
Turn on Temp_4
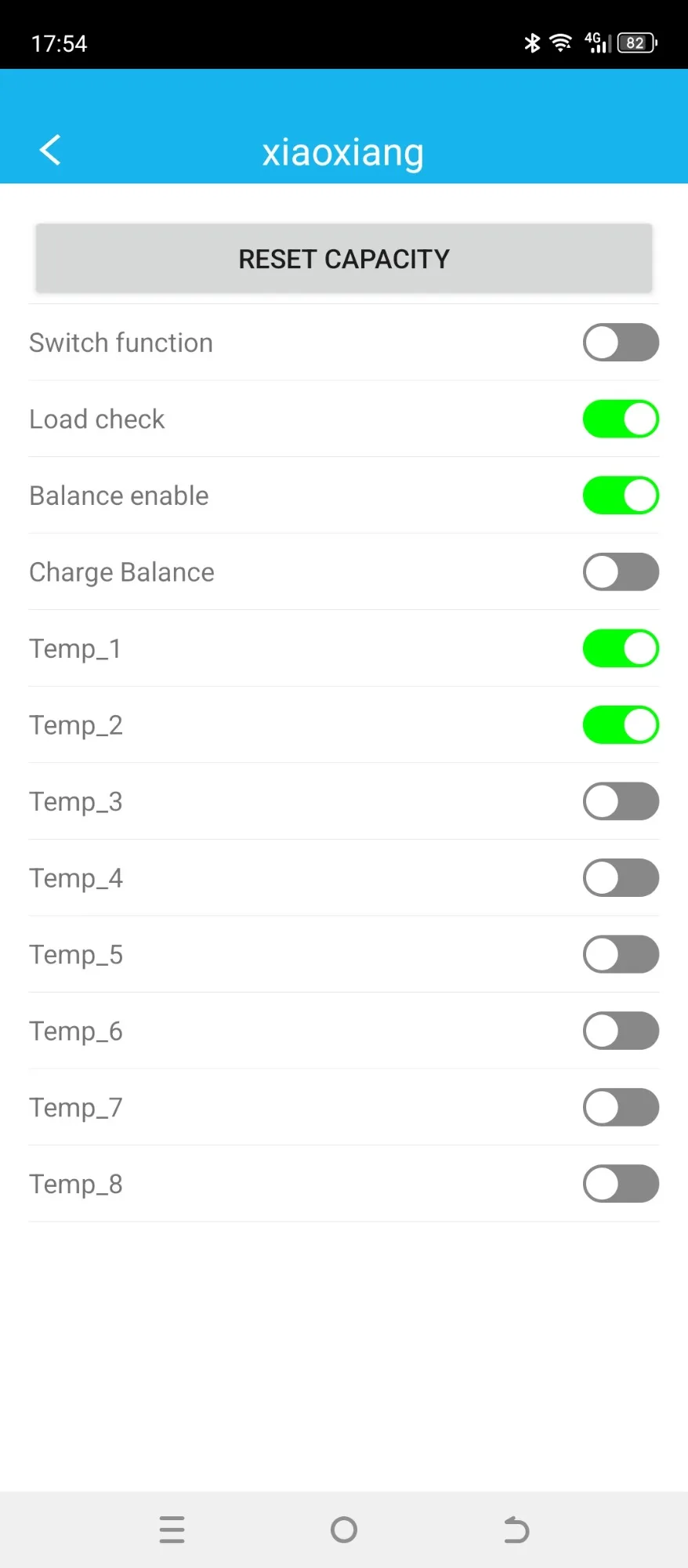621,877
